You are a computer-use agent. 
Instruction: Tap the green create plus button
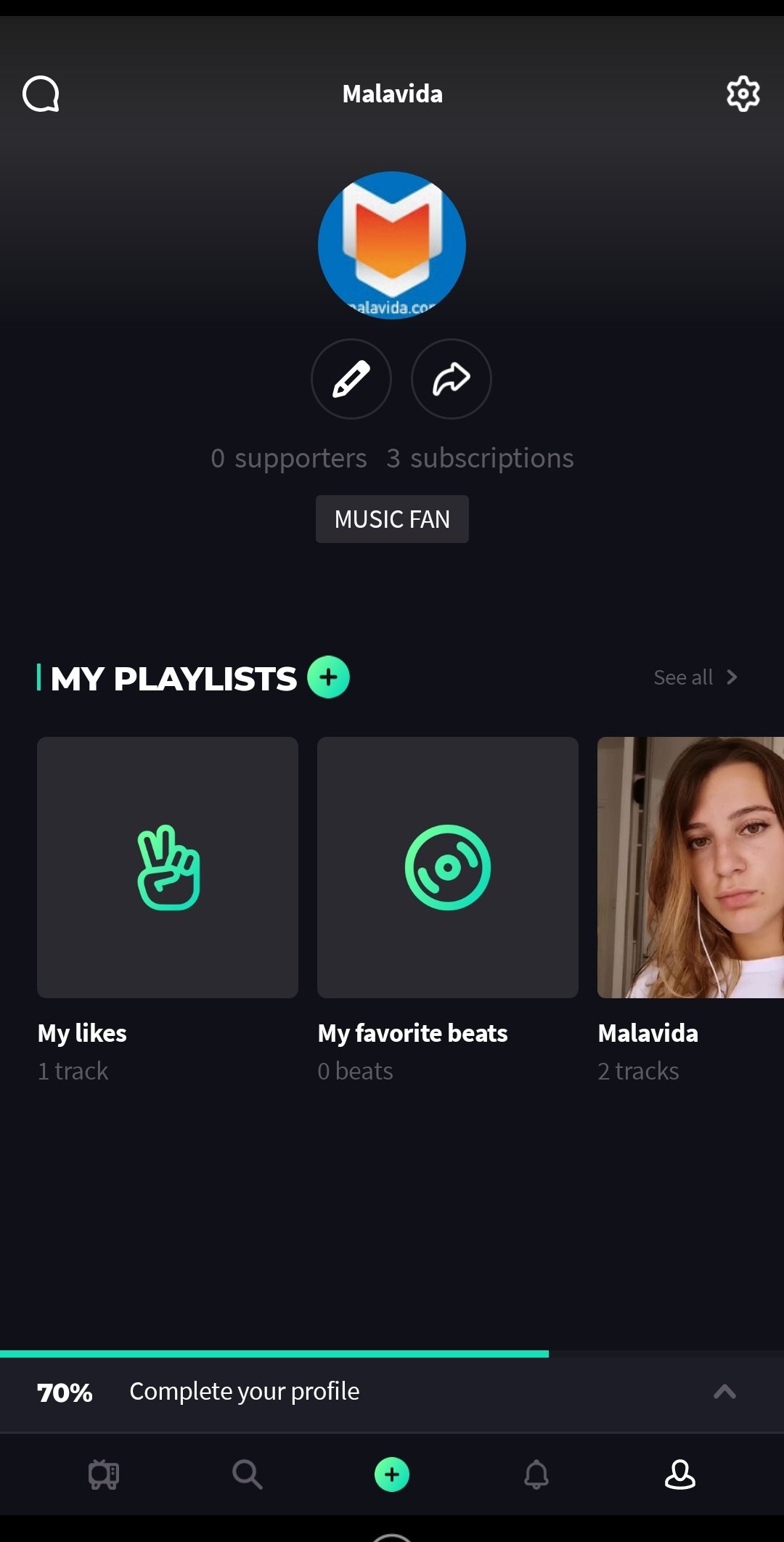point(392,1474)
